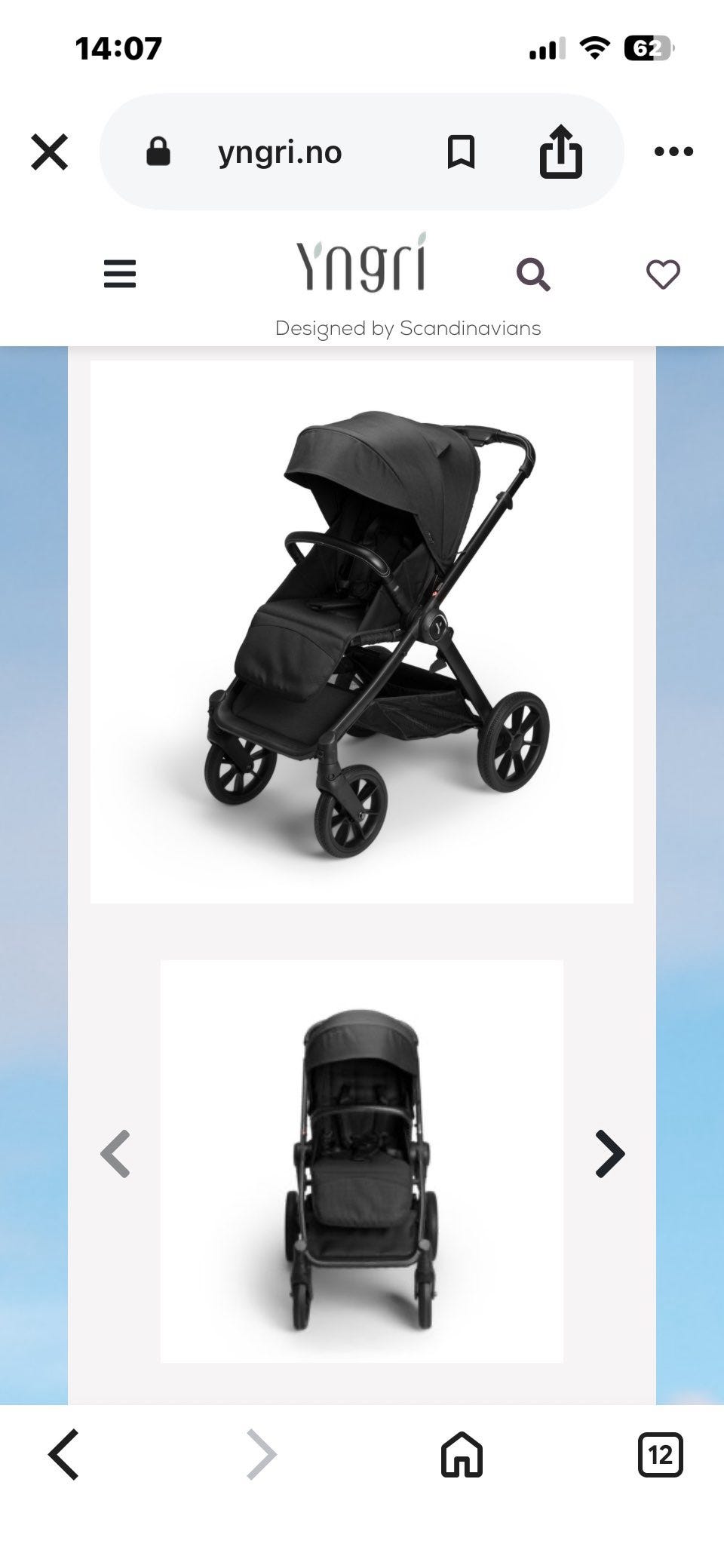Go to the Yngri homepage logo

(361, 262)
